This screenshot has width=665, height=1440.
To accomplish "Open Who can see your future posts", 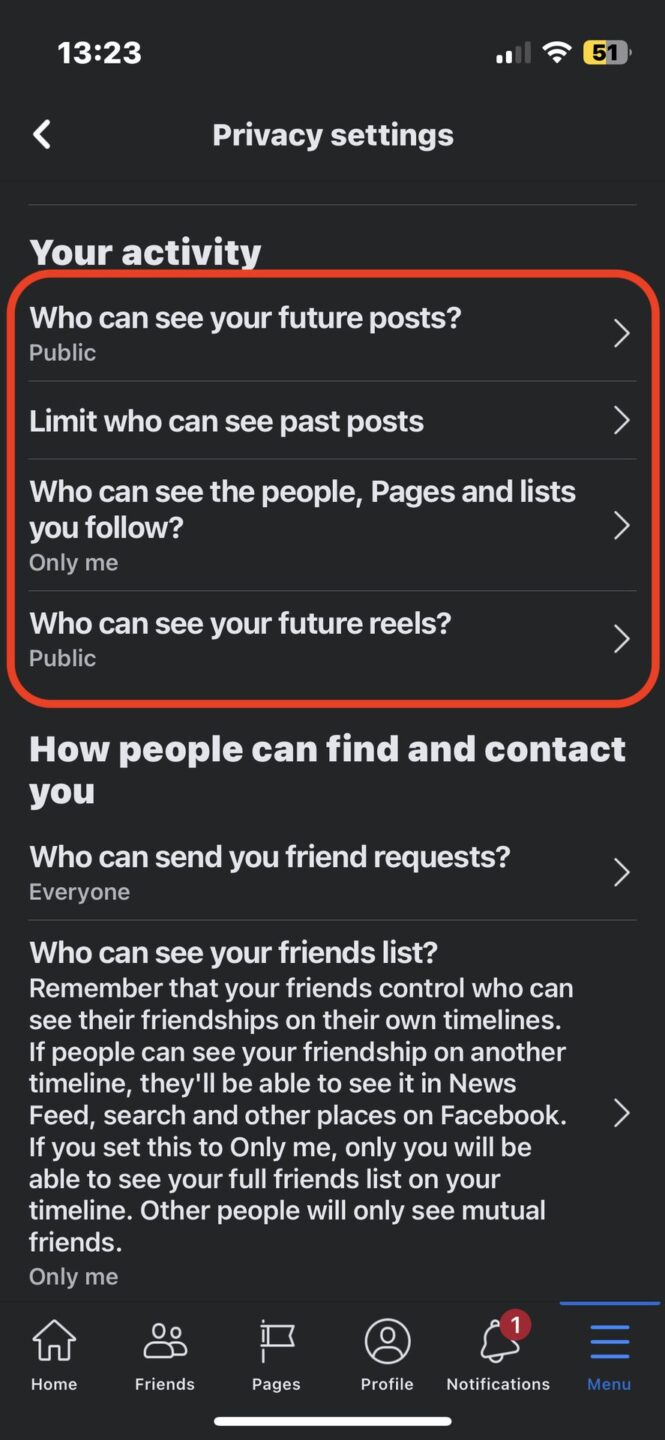I will 330,334.
